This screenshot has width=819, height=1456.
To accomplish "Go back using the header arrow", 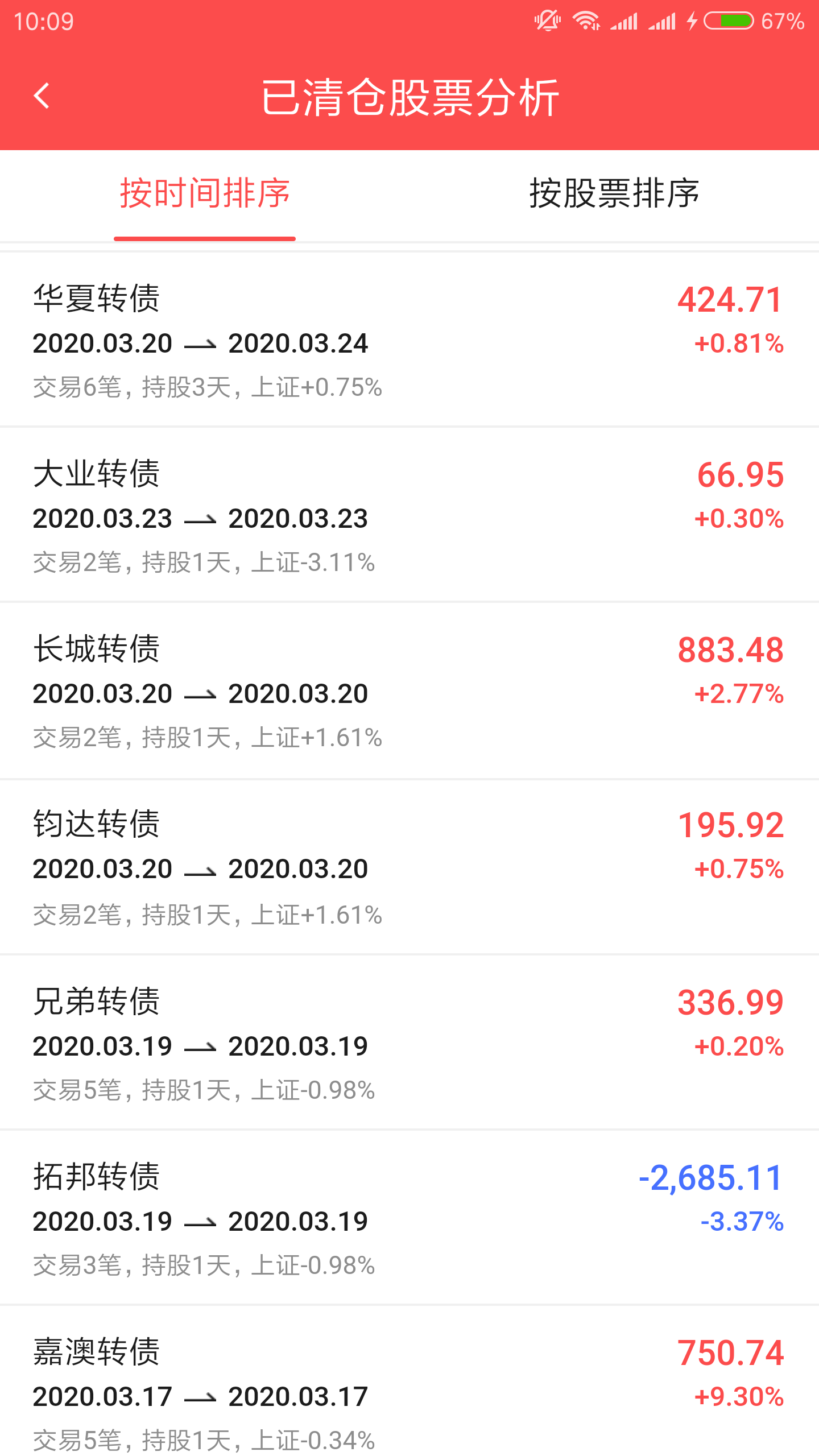I will tap(42, 96).
